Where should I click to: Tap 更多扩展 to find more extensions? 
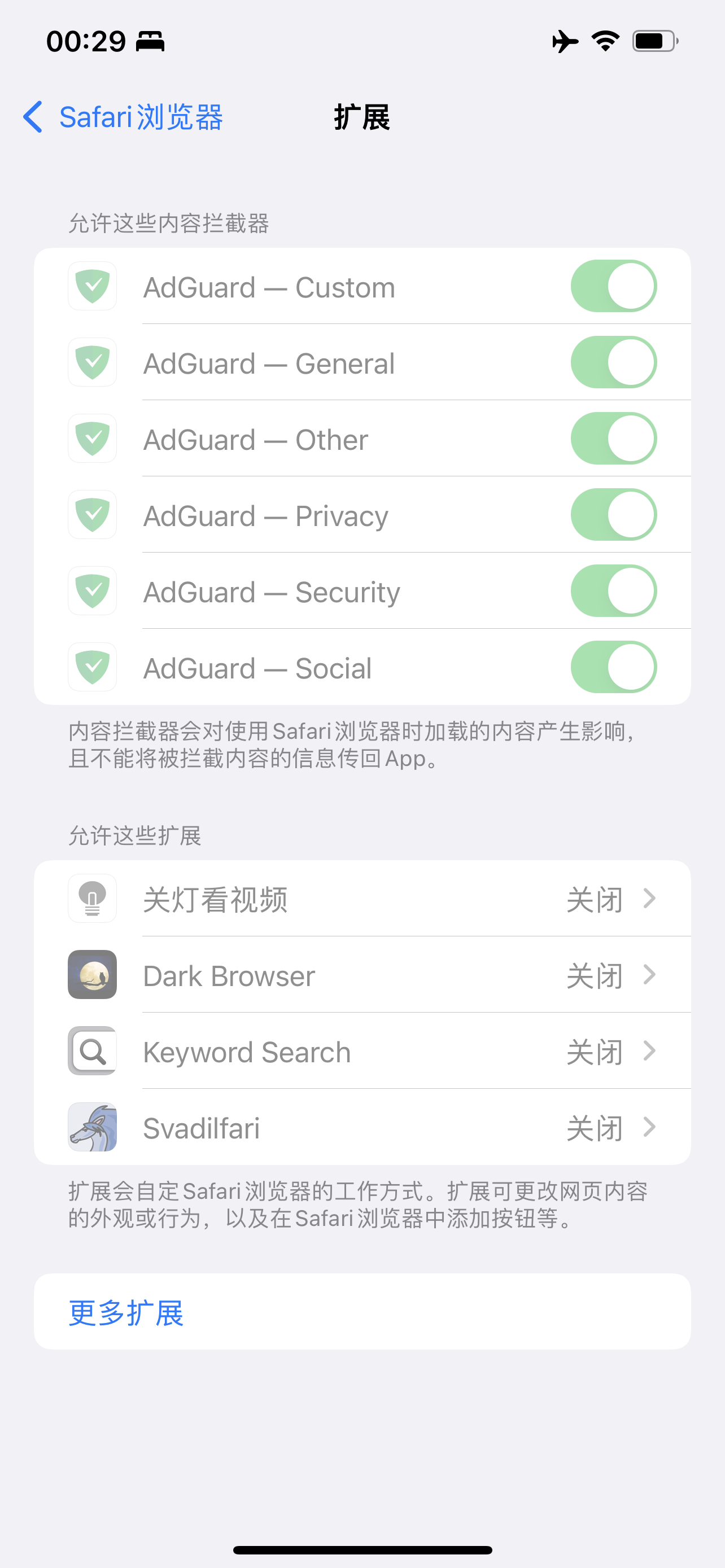(x=126, y=1312)
